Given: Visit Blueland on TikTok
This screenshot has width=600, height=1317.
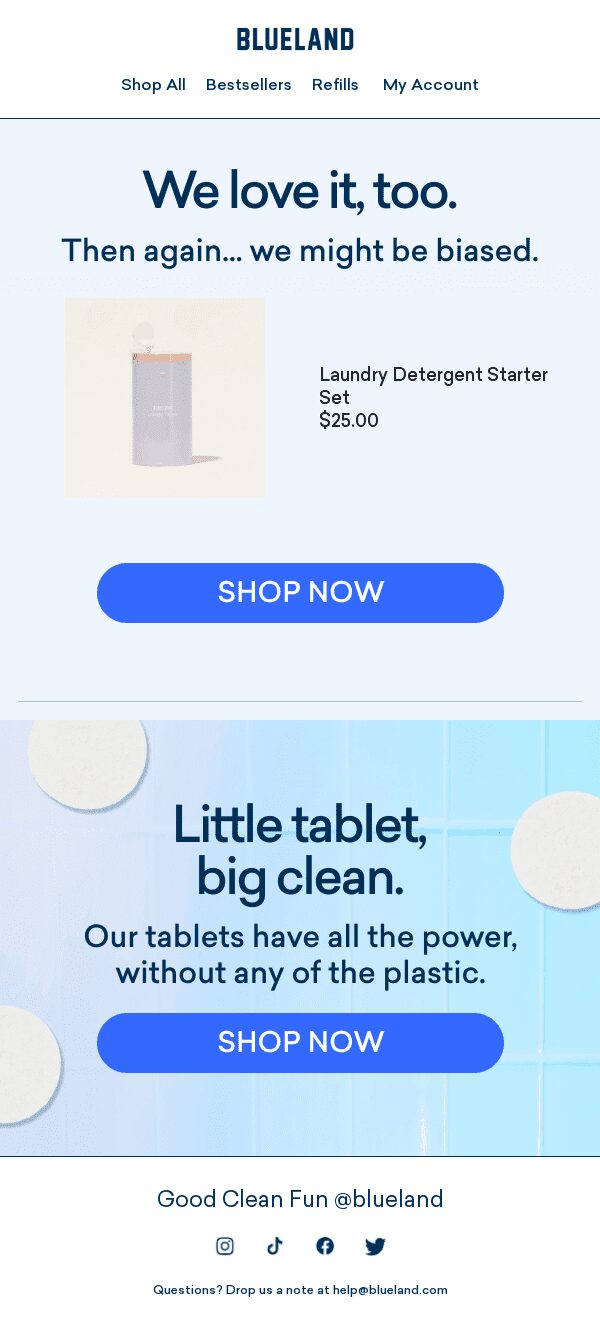Looking at the screenshot, I should click(275, 1246).
